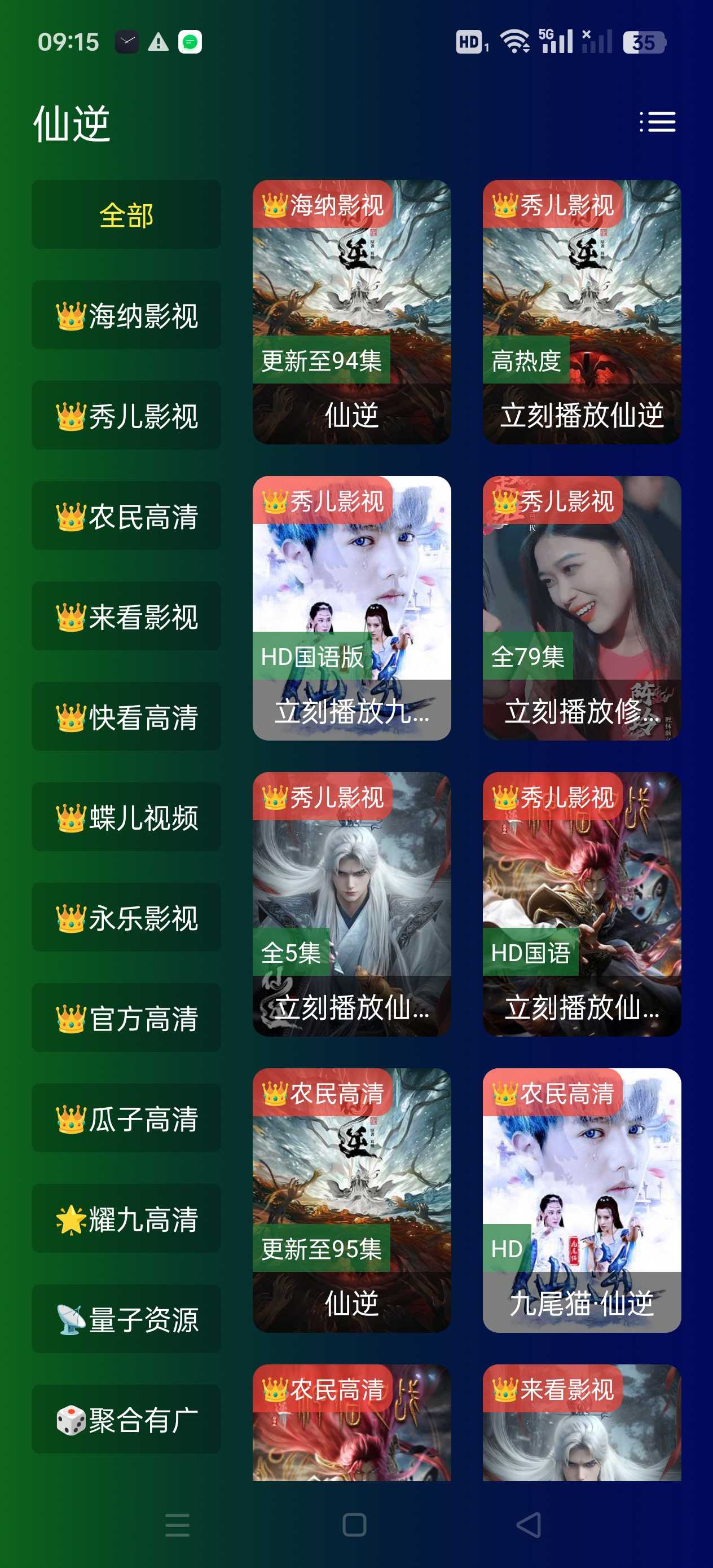Open the 全79集 result card
The image size is (713, 1568).
(x=582, y=608)
